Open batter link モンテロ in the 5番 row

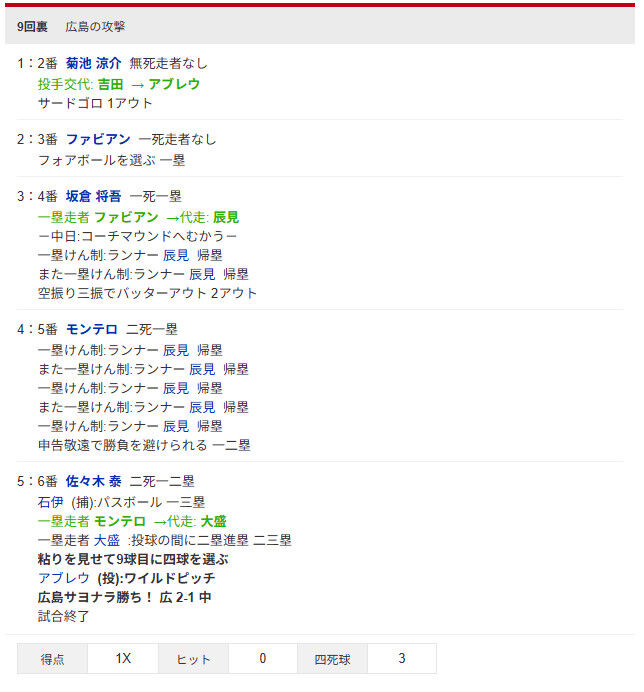[92, 329]
